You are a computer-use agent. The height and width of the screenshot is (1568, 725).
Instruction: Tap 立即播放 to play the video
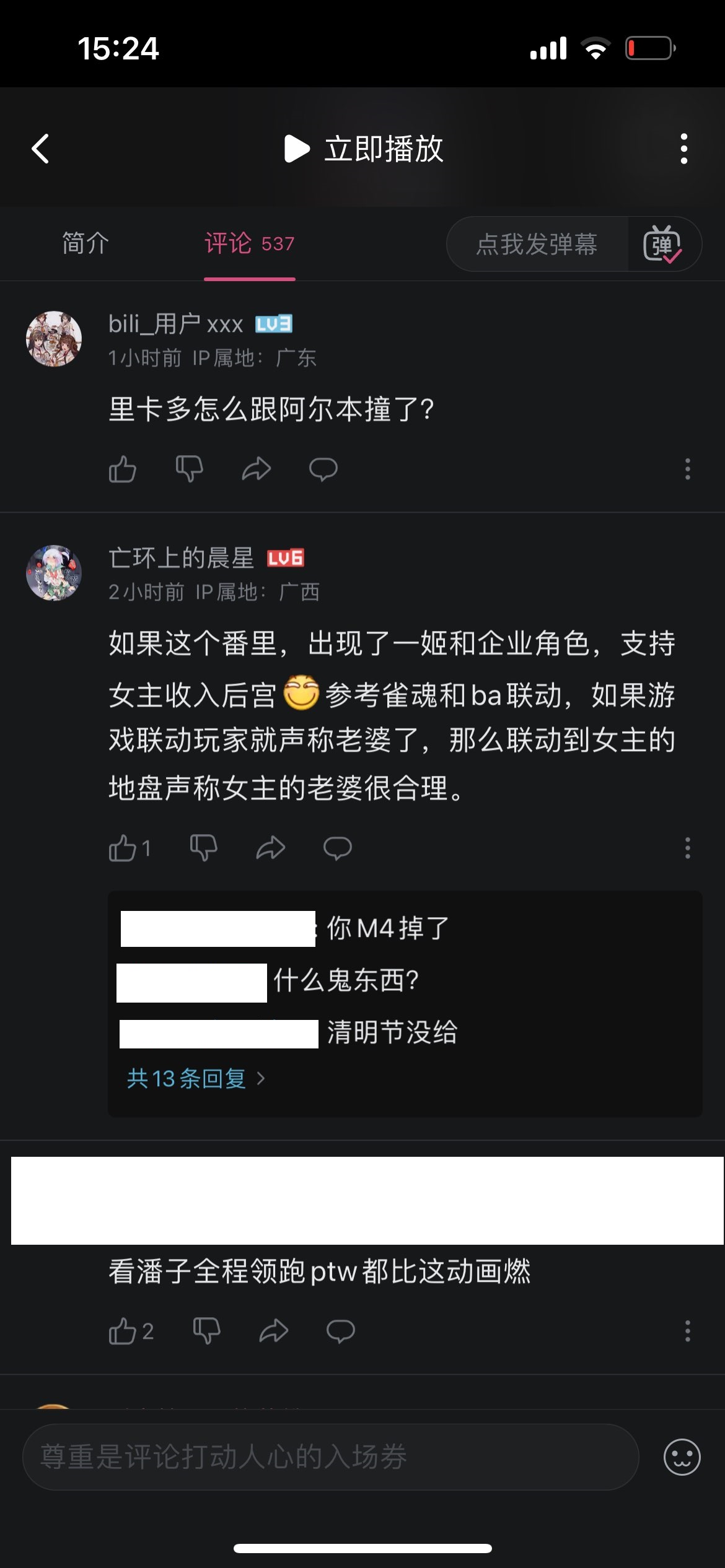tap(364, 149)
